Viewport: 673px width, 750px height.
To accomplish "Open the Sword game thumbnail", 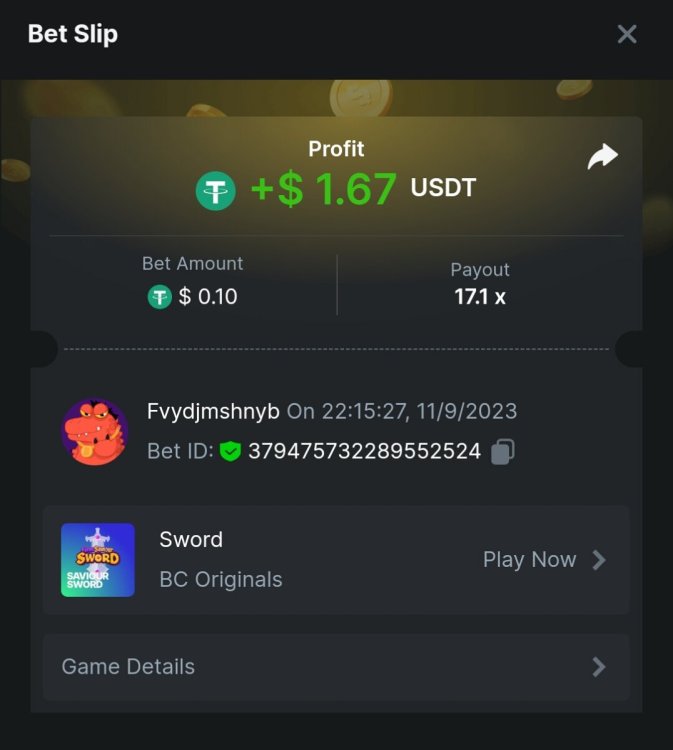I will coord(98,560).
